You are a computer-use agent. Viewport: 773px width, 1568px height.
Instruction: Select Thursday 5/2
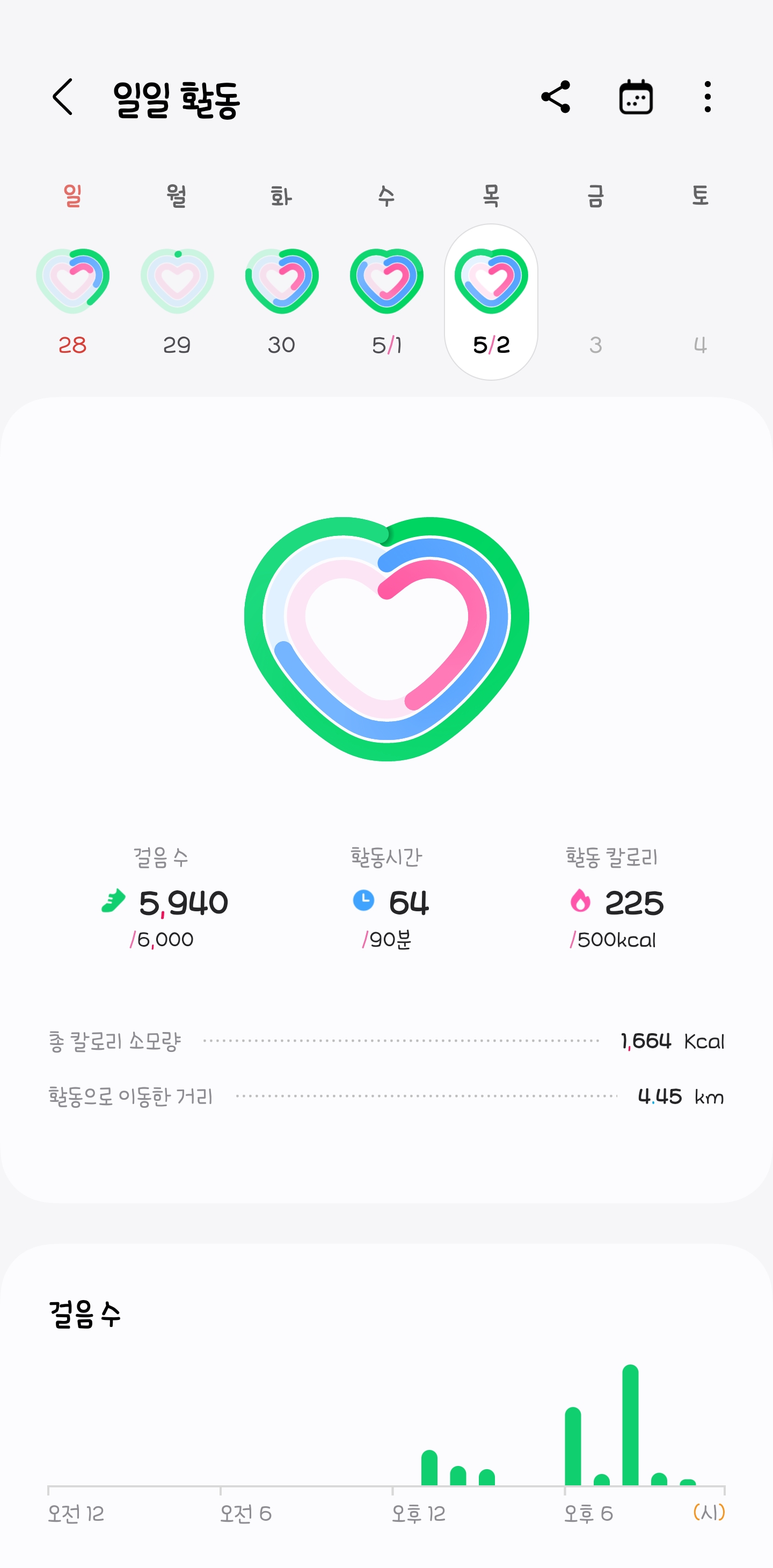pyautogui.click(x=491, y=302)
